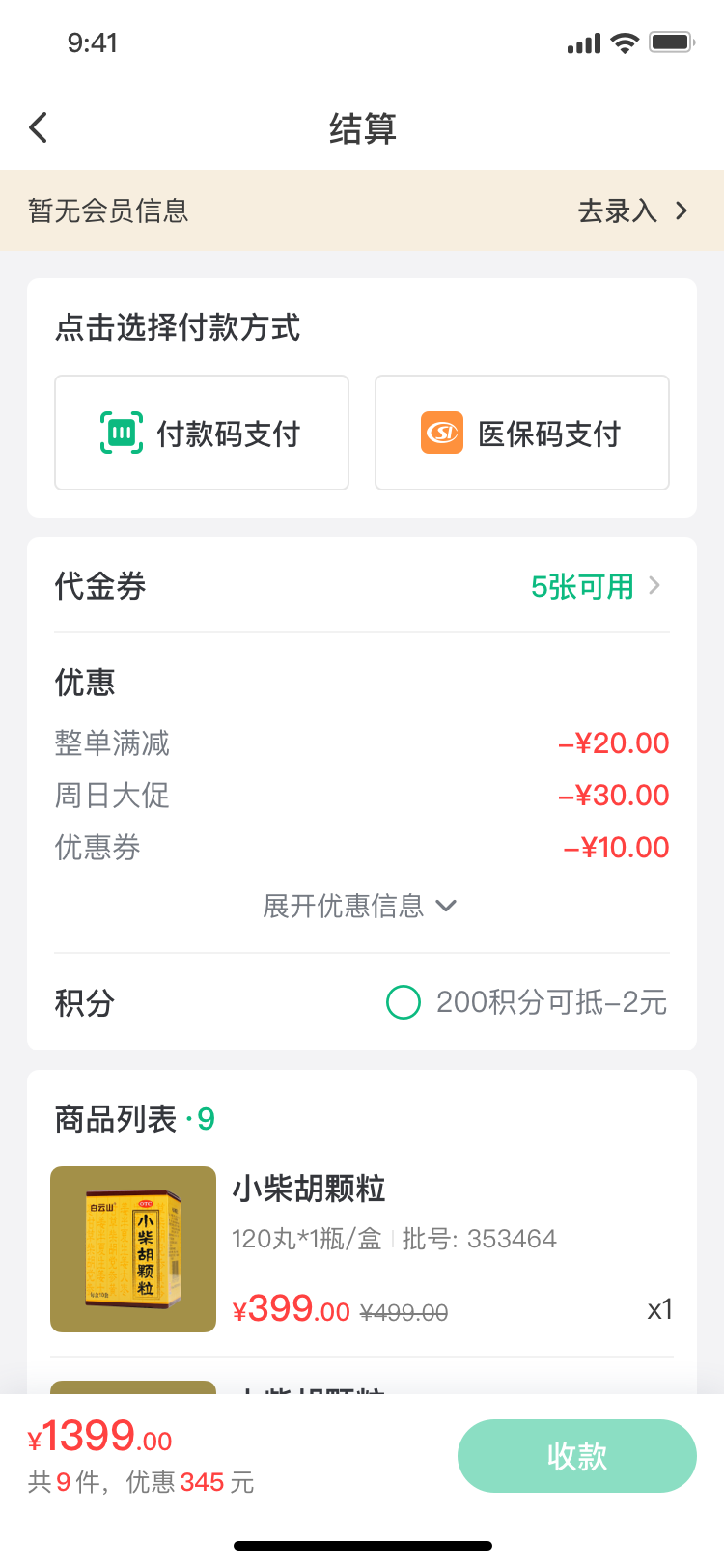Go back from the 结算 page
The image size is (724, 1568).
pos(39,127)
